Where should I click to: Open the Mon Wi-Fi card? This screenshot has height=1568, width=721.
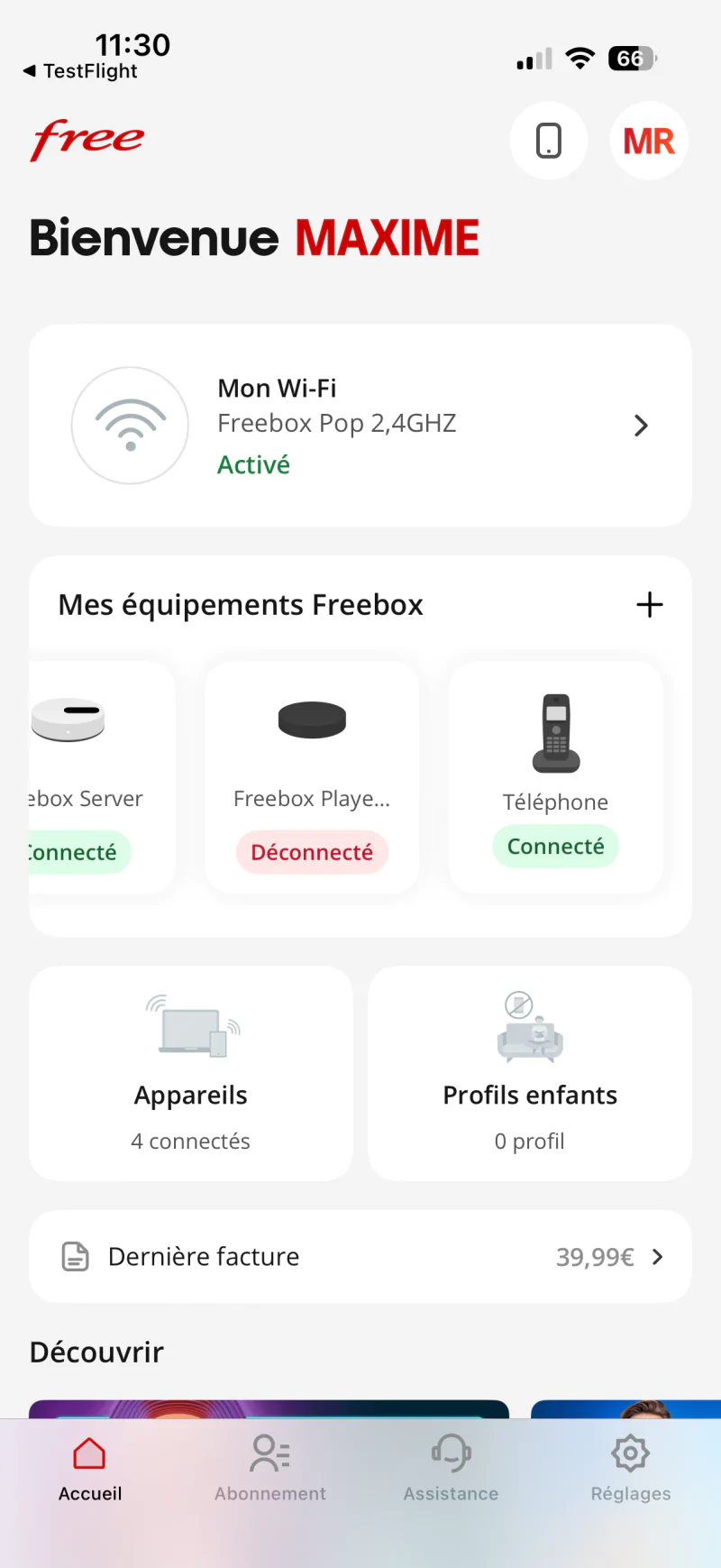pos(360,426)
